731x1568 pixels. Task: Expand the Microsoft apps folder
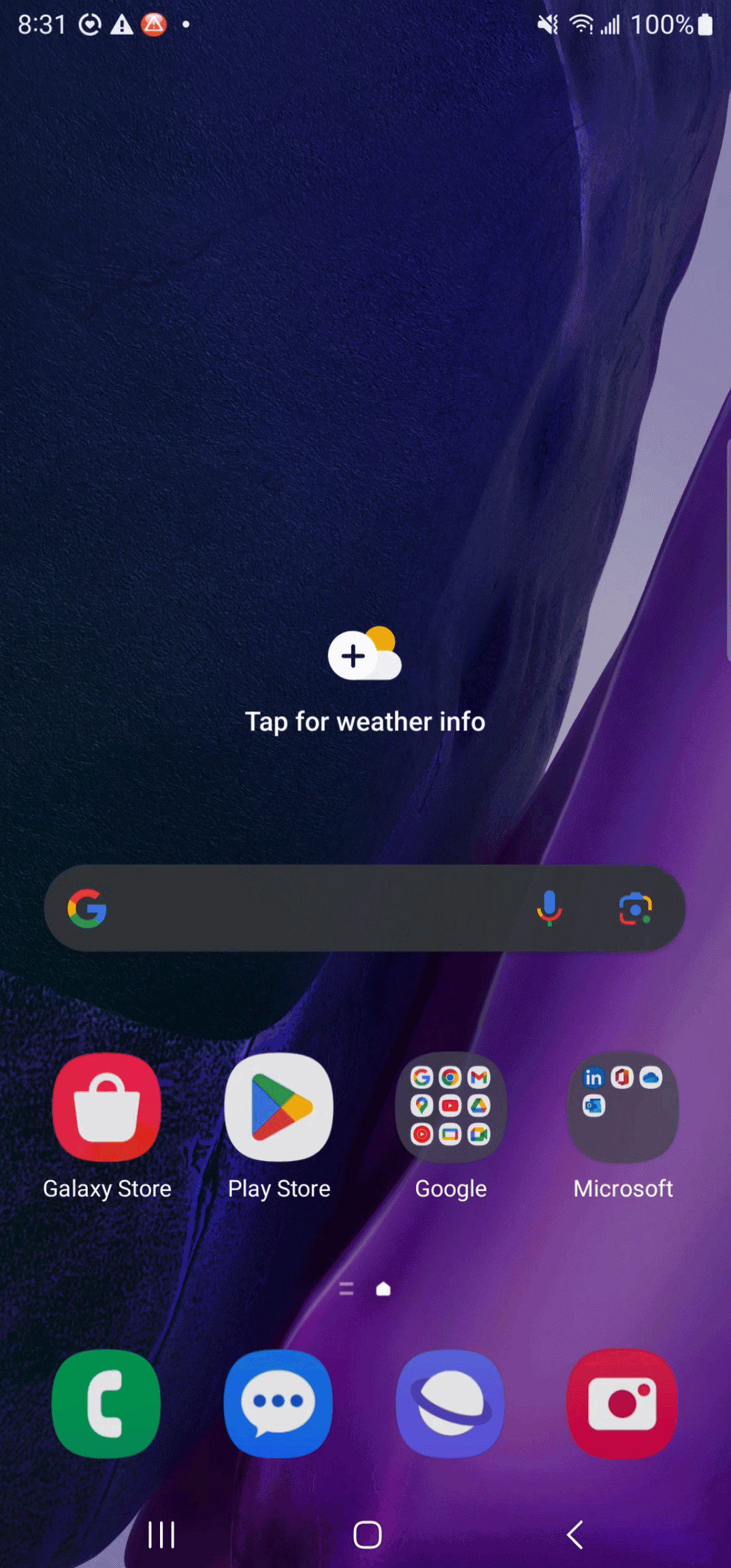coord(623,1107)
